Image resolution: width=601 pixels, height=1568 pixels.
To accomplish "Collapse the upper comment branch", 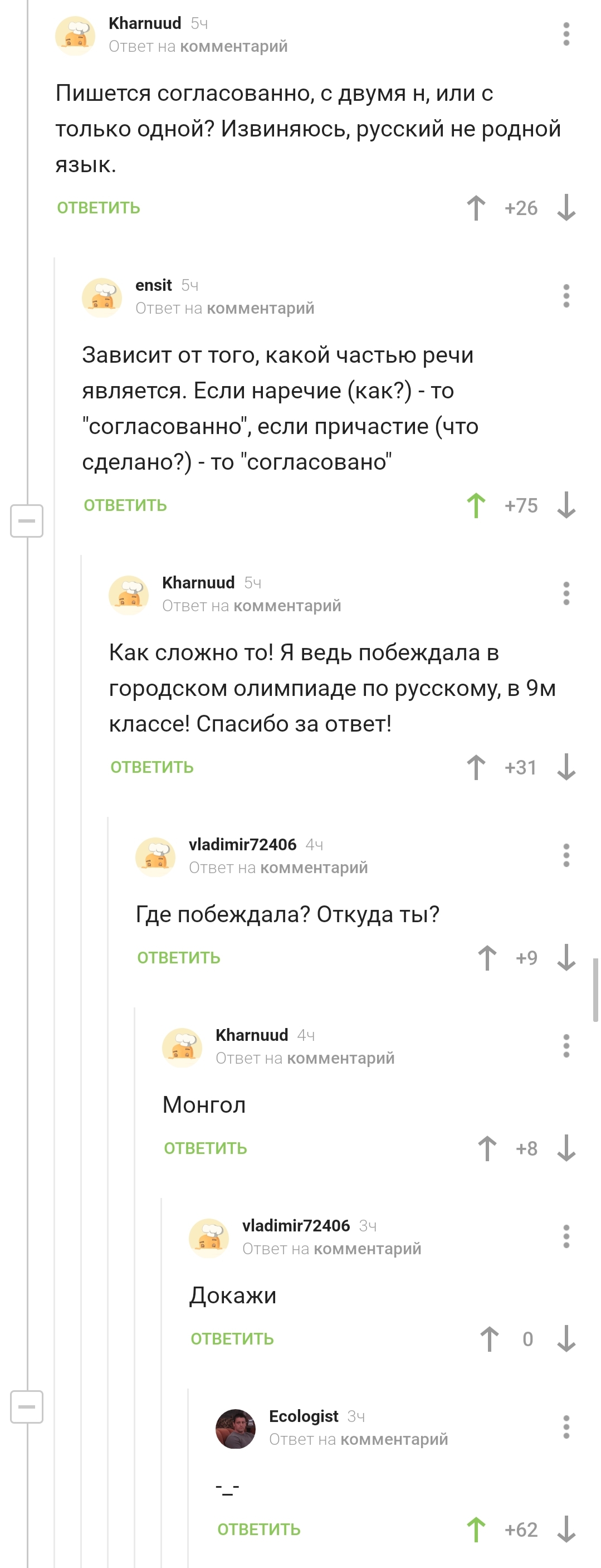I will pyautogui.click(x=26, y=521).
